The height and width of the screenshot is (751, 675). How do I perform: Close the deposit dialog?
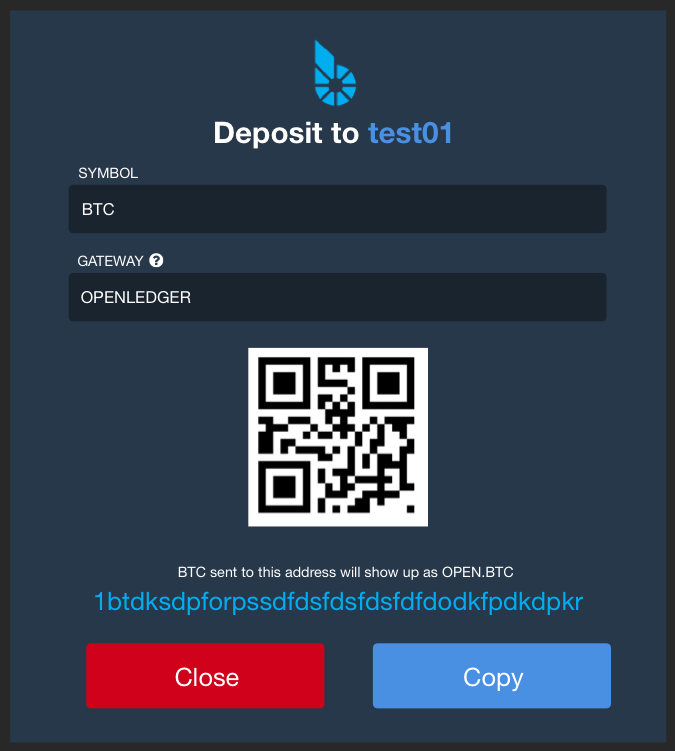tap(205, 676)
